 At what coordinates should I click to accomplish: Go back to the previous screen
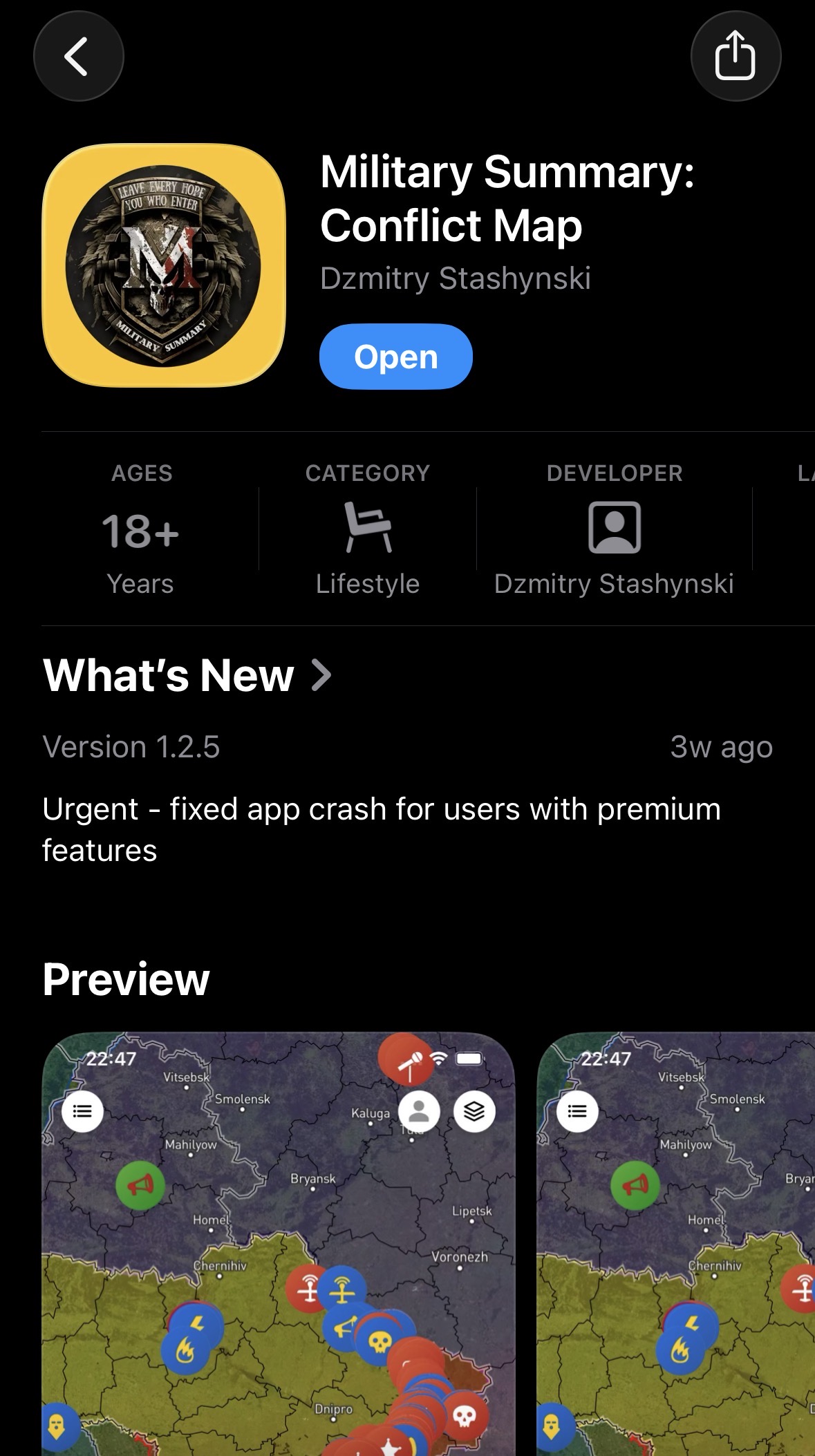78,57
